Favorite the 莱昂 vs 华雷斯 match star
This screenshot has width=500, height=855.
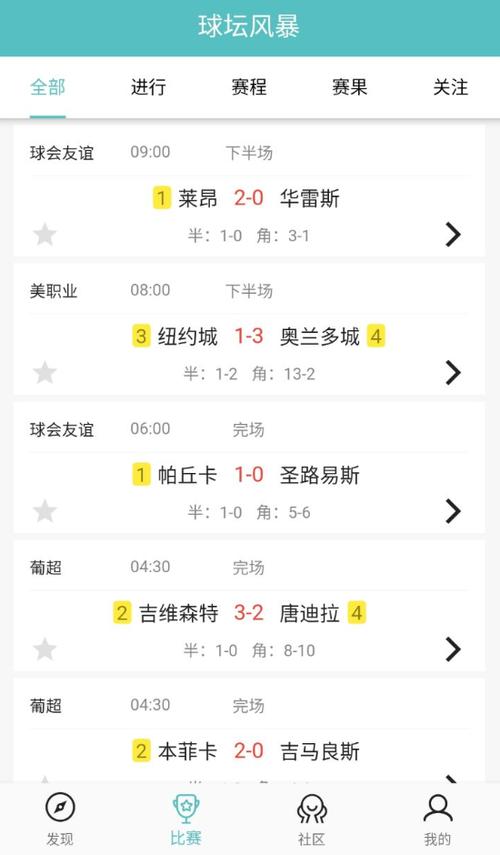coord(45,235)
